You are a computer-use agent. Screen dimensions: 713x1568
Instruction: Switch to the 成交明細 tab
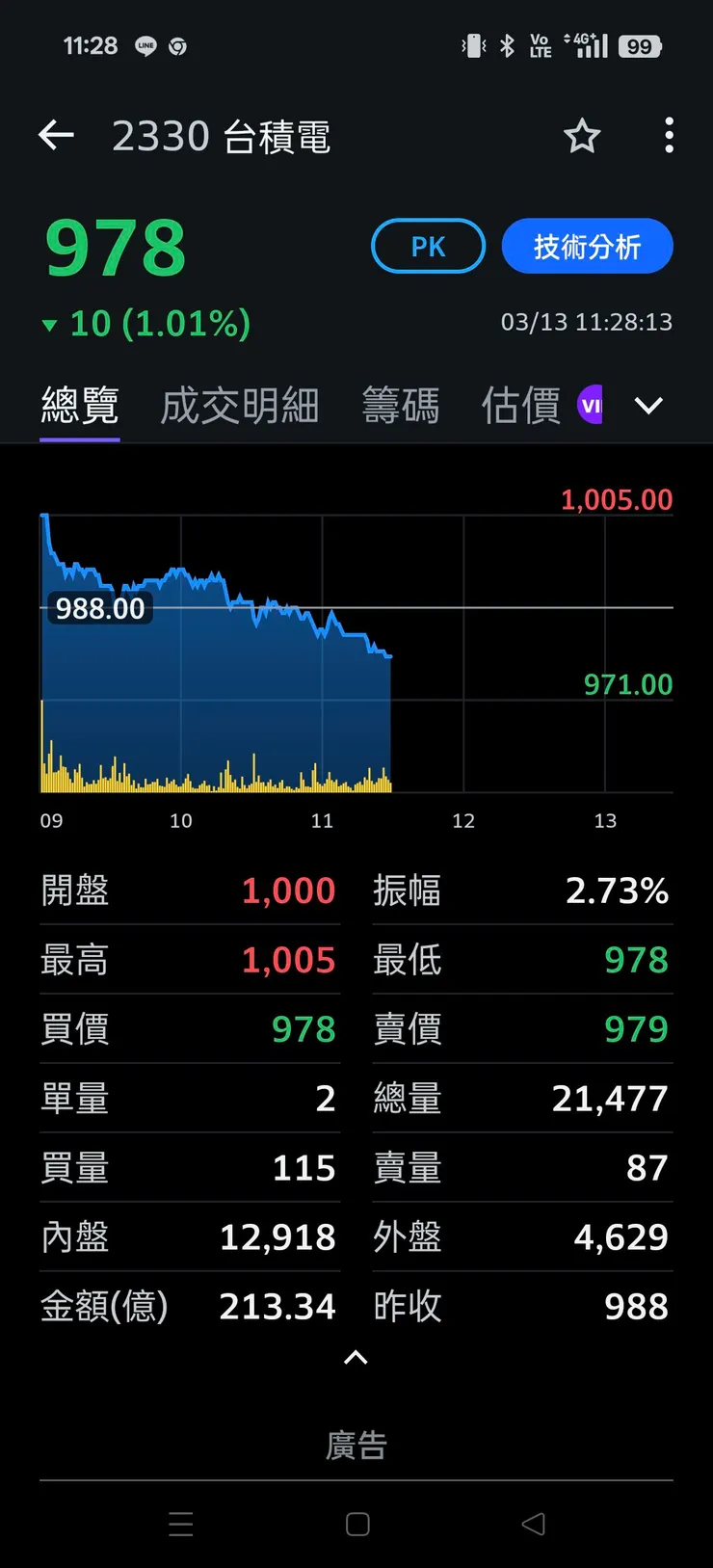click(239, 406)
